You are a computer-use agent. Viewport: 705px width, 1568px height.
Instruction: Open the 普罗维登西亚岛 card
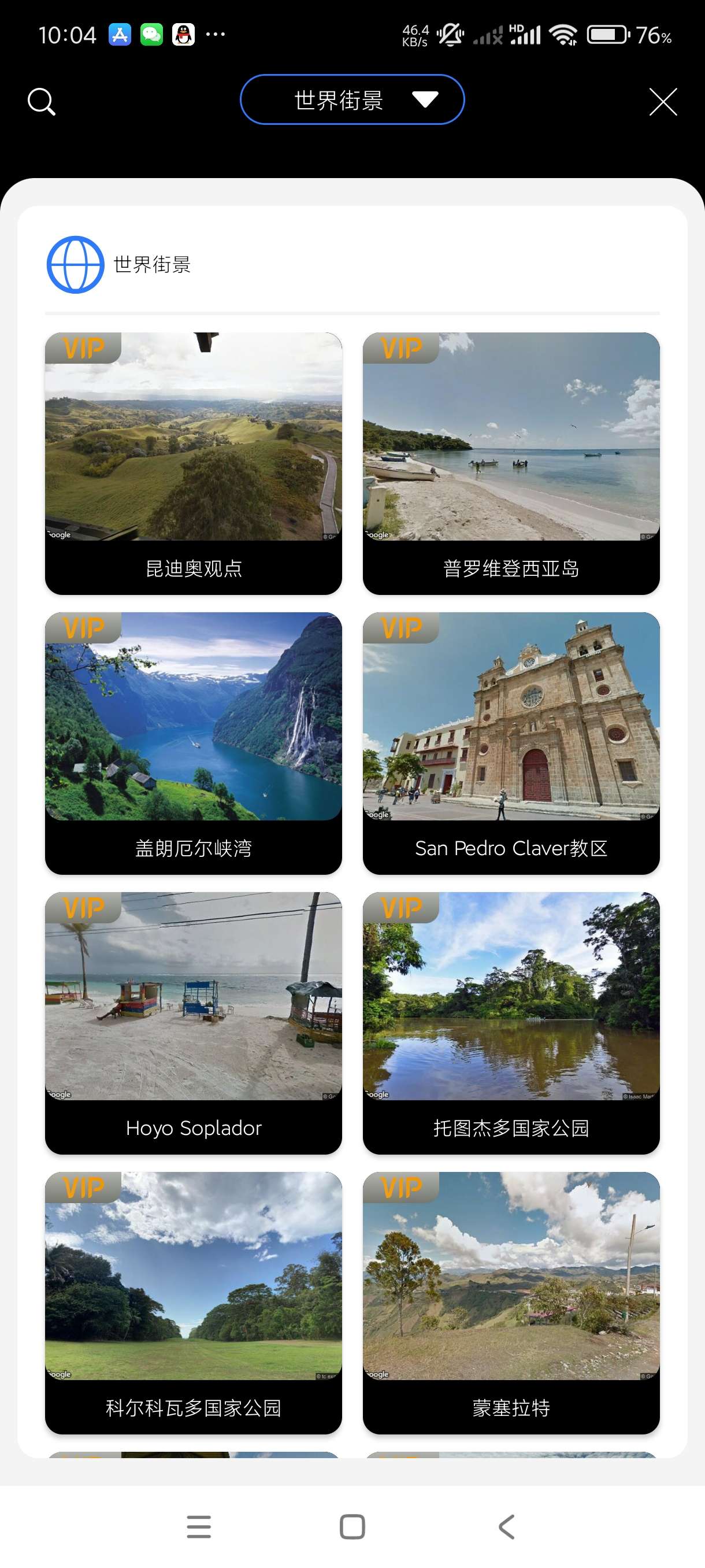click(x=511, y=463)
